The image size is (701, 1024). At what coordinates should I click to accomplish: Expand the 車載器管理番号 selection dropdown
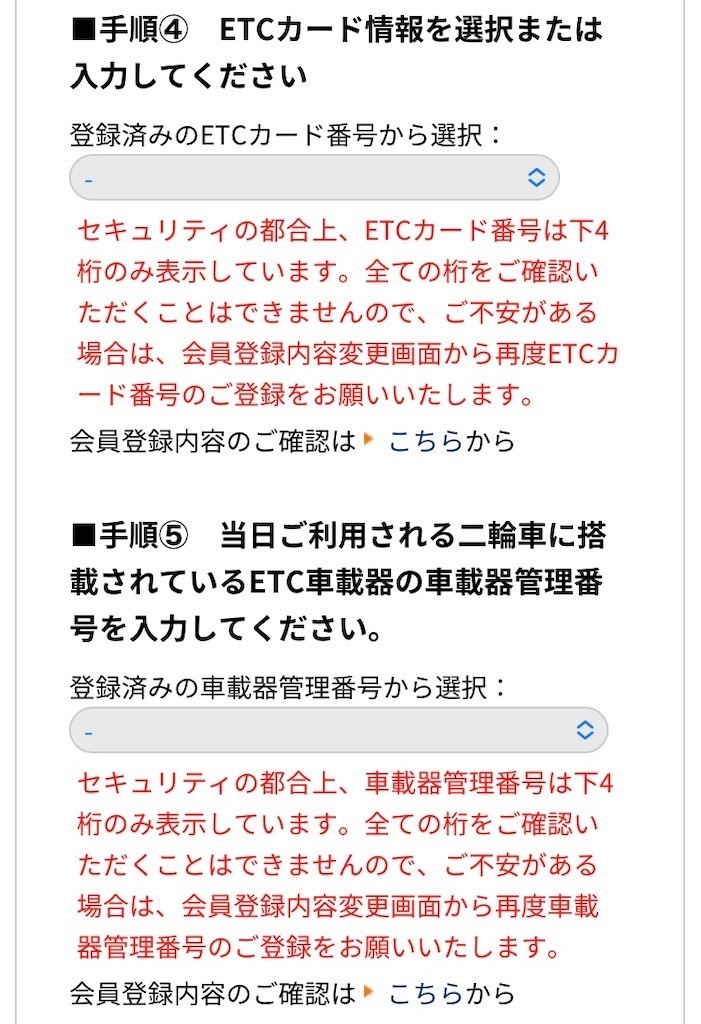pos(338,731)
